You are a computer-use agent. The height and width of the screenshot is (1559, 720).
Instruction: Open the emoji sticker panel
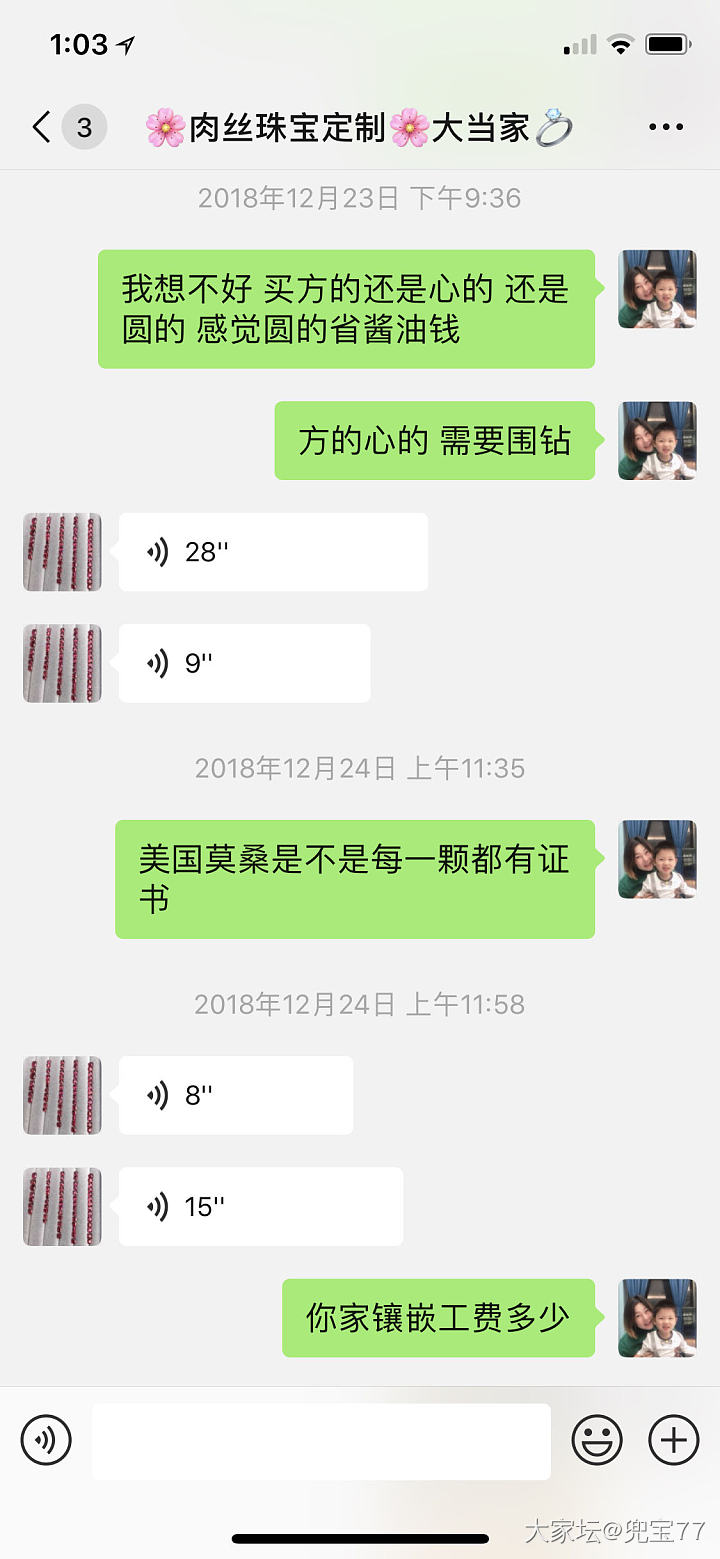coord(597,1441)
